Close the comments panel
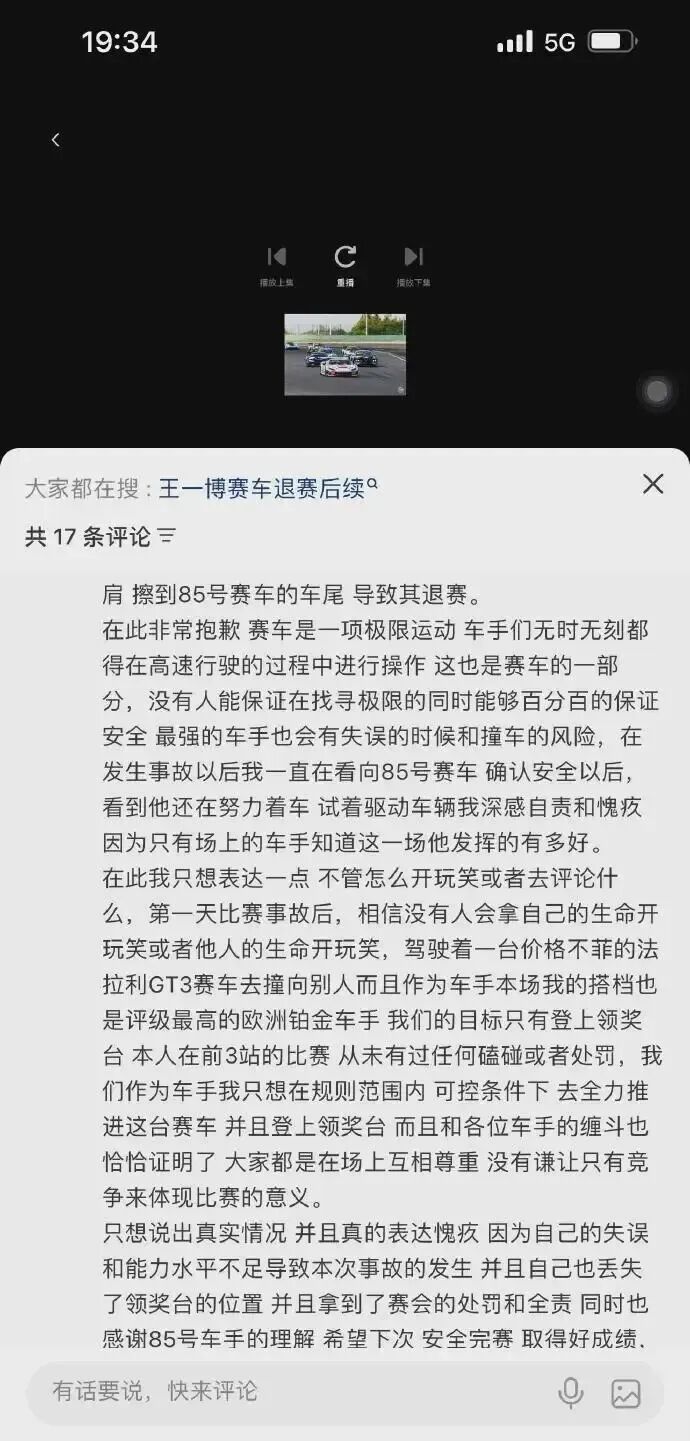 click(653, 484)
